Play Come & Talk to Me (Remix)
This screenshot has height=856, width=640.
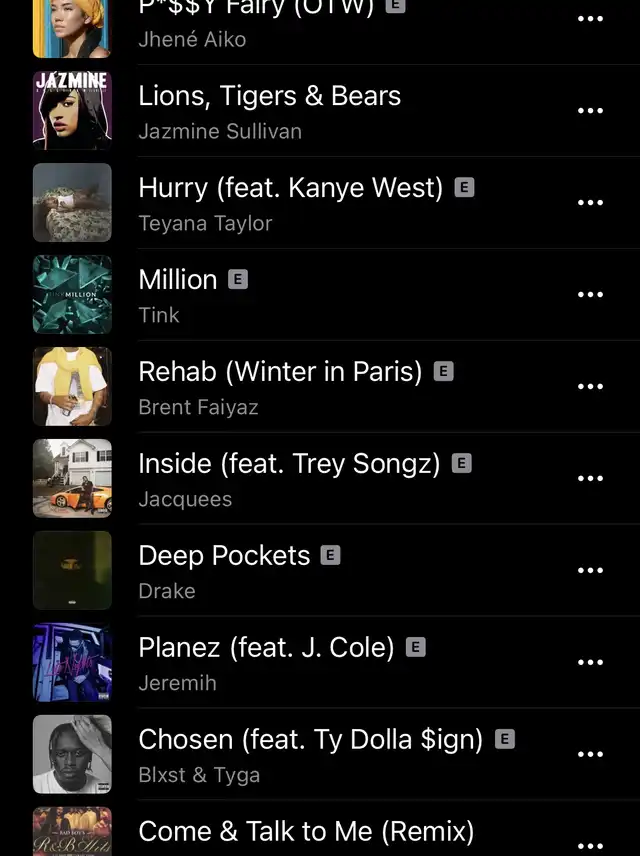click(x=306, y=833)
